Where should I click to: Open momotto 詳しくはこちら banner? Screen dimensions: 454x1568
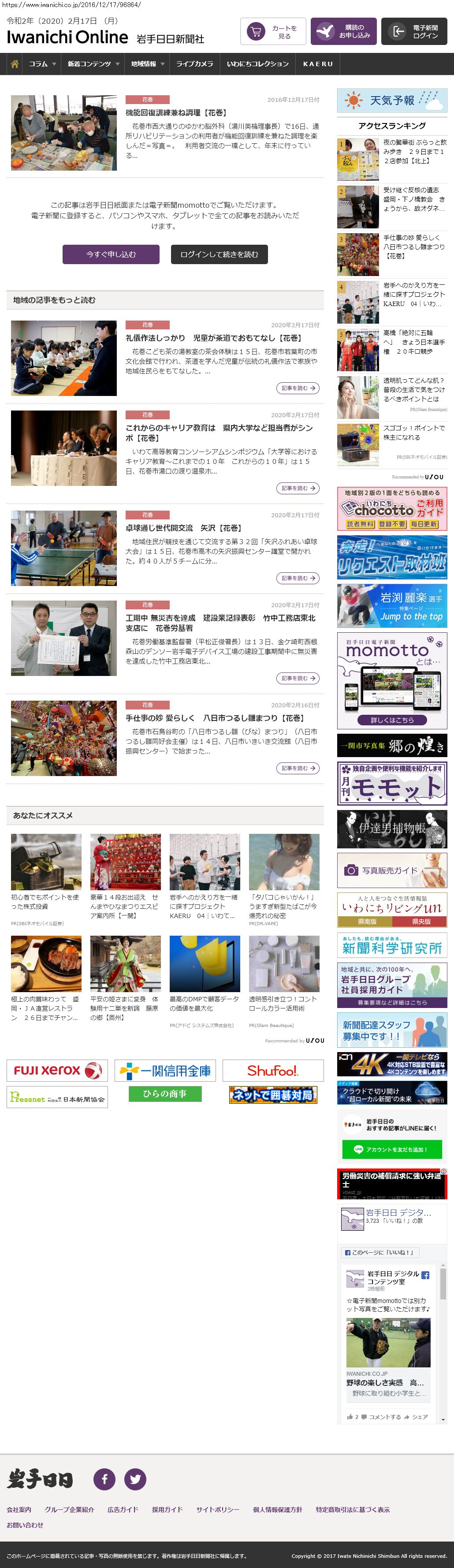pos(392,720)
